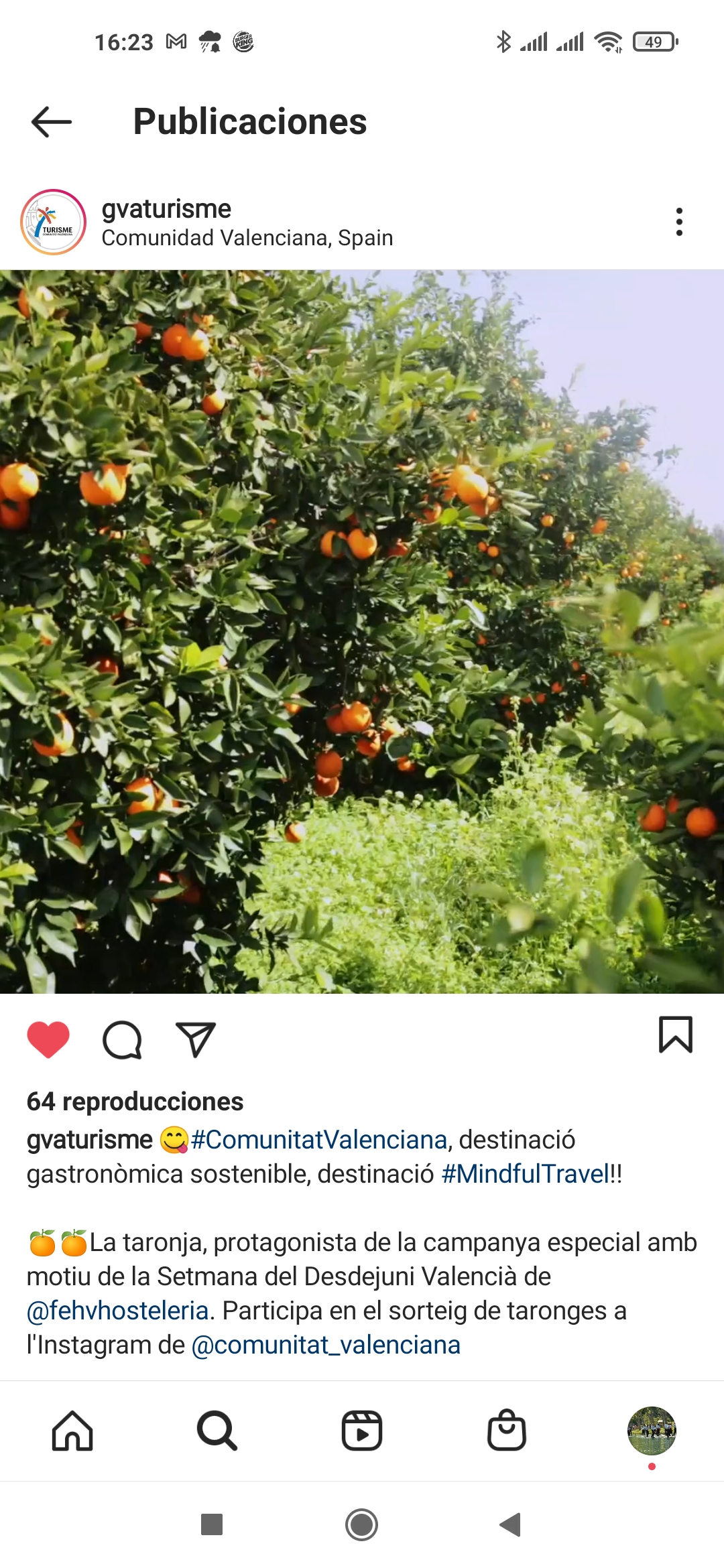Switch to your profile tab
Viewport: 724px width, 1568px height.
point(652,1431)
